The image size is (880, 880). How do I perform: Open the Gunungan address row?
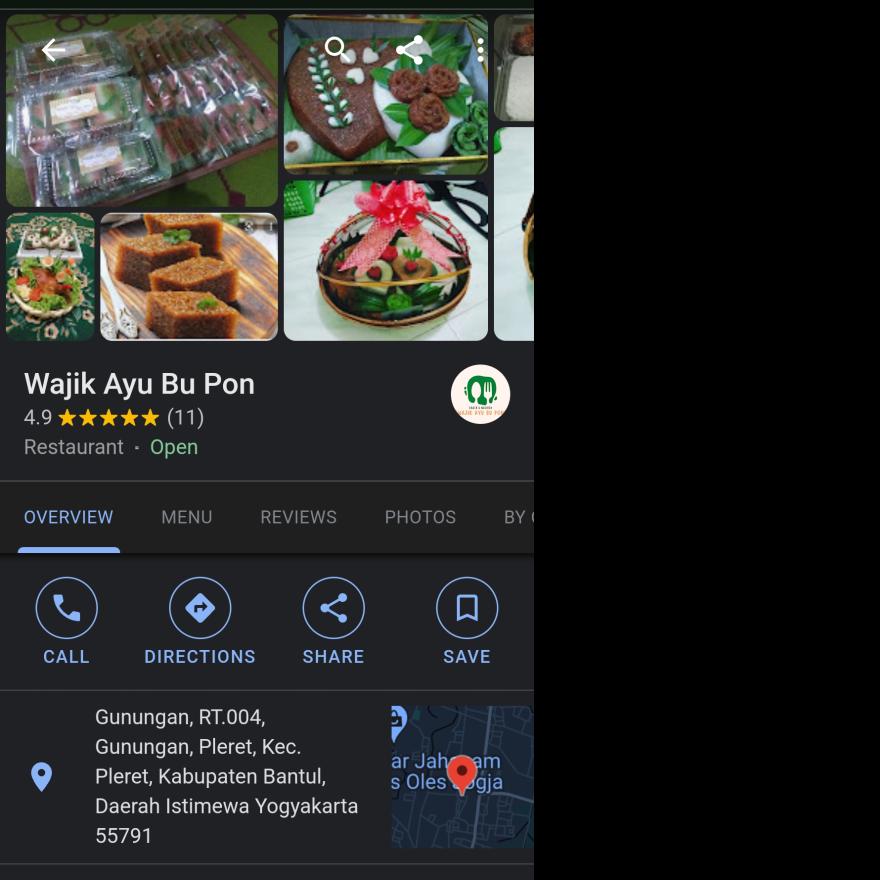coord(226,776)
